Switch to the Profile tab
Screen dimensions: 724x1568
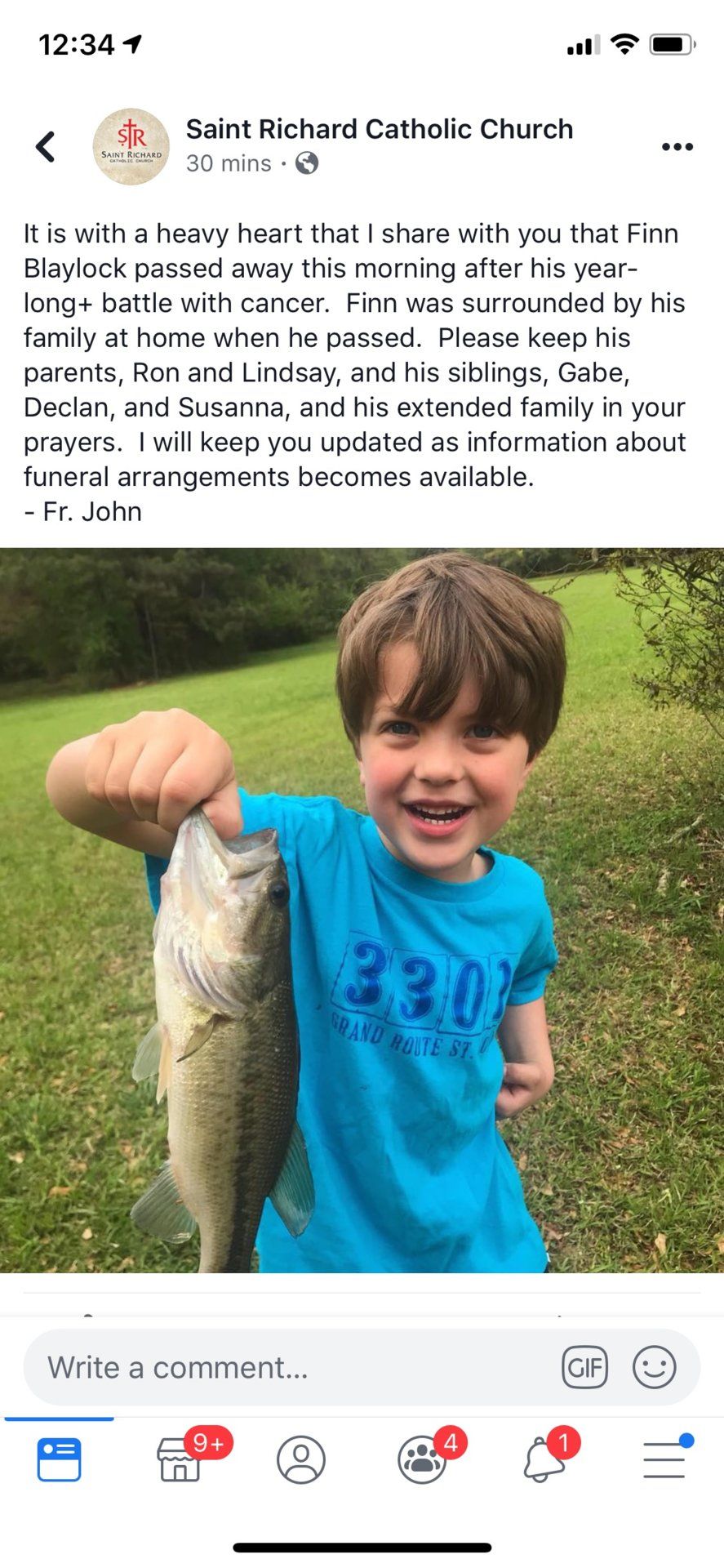coord(301,1459)
